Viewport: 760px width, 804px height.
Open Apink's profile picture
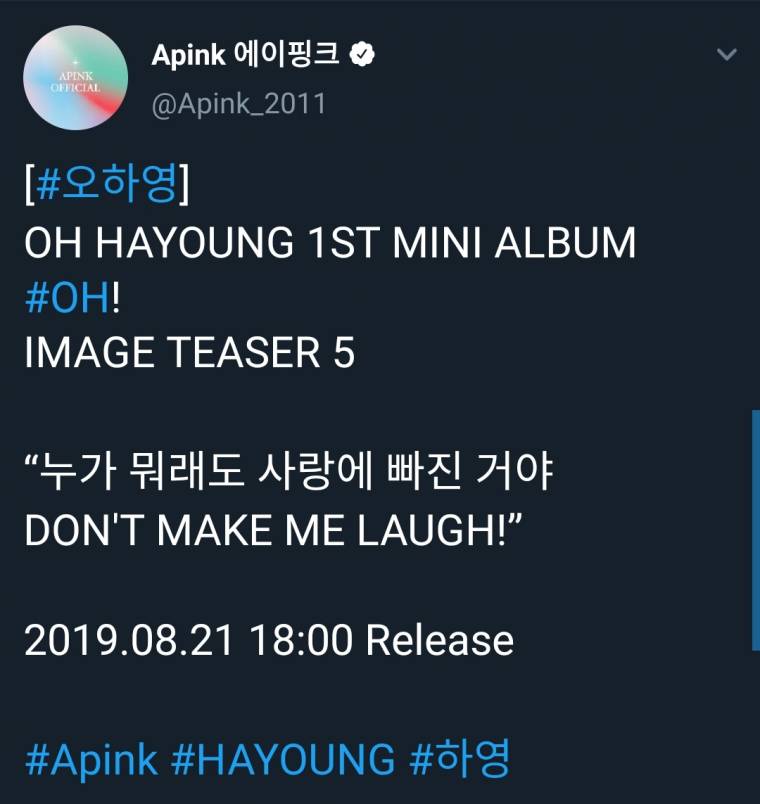[75, 77]
